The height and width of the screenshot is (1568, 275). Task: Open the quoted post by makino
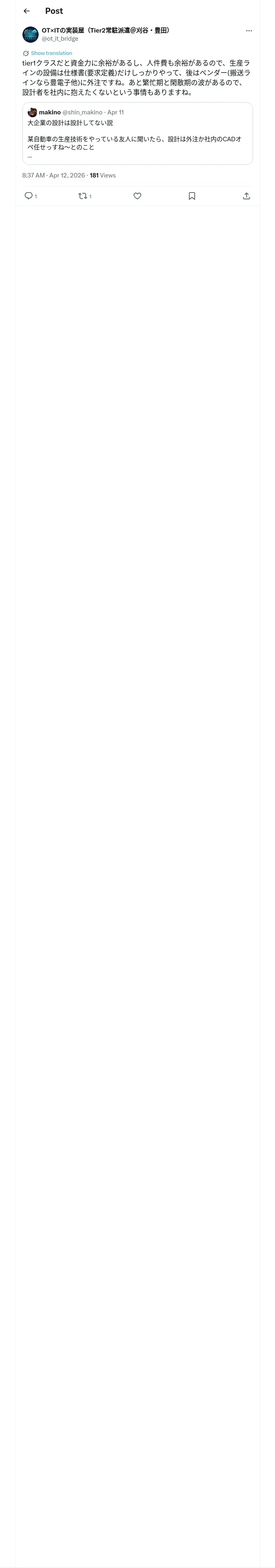pyautogui.click(x=137, y=133)
